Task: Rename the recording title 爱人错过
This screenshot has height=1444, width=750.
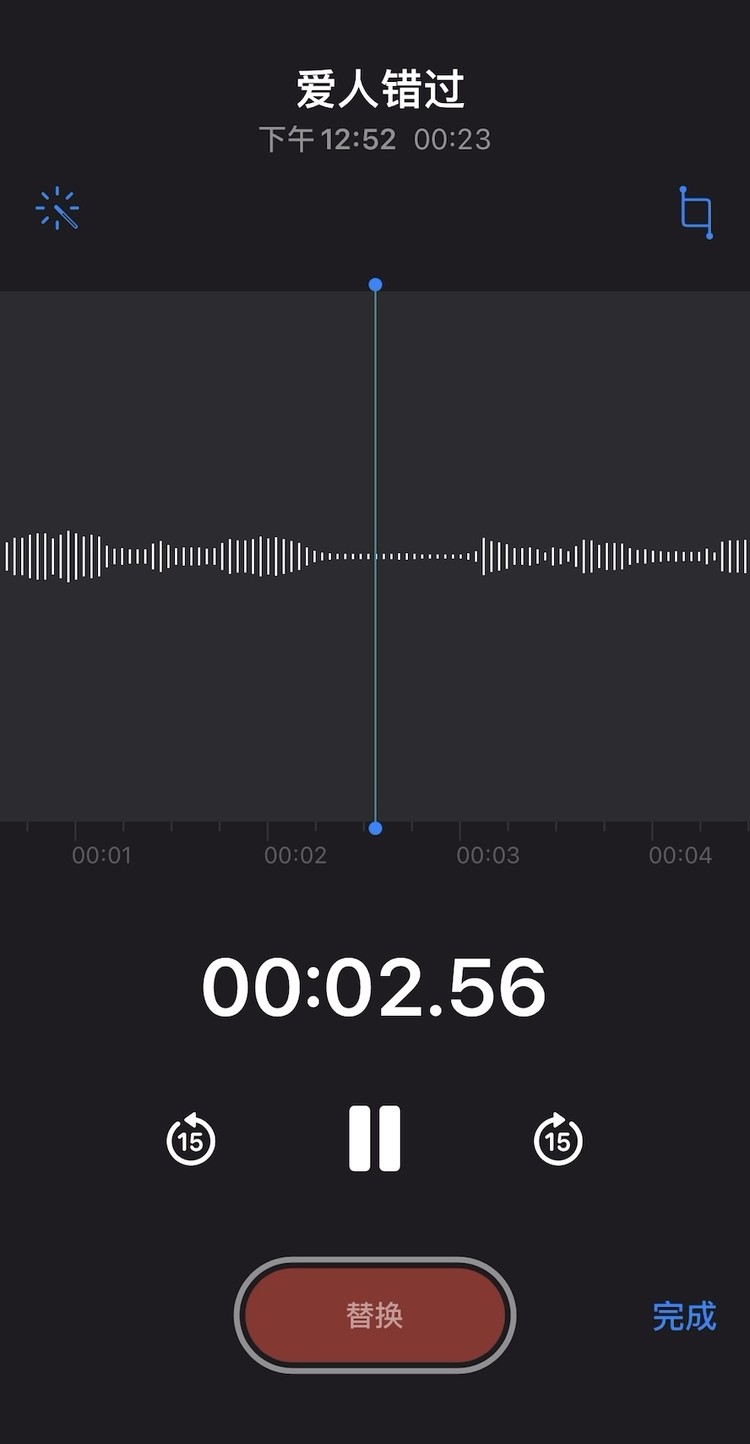Action: [380, 90]
